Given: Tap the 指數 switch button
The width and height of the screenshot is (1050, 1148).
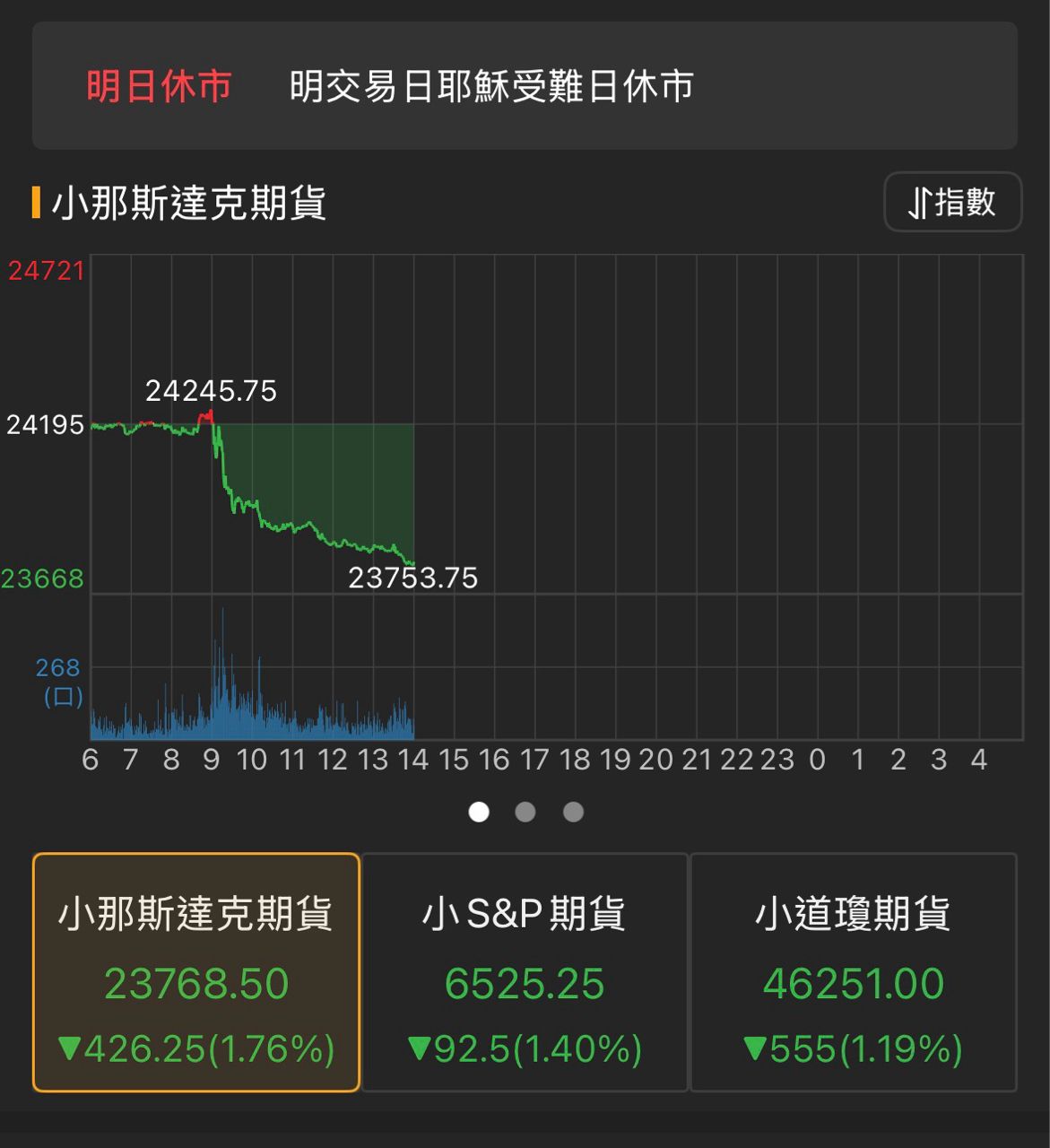Looking at the screenshot, I should pyautogui.click(x=952, y=202).
